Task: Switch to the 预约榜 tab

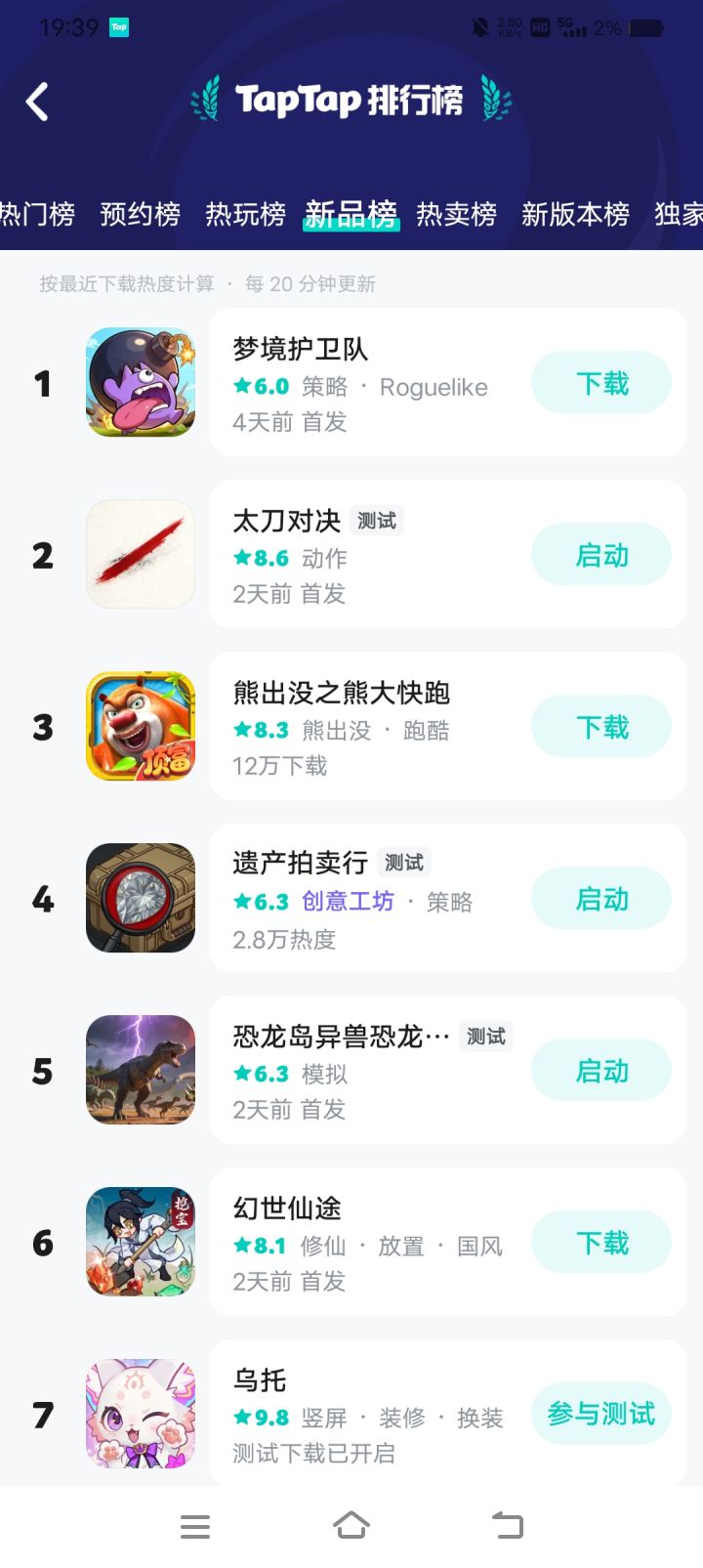Action: coord(141,214)
